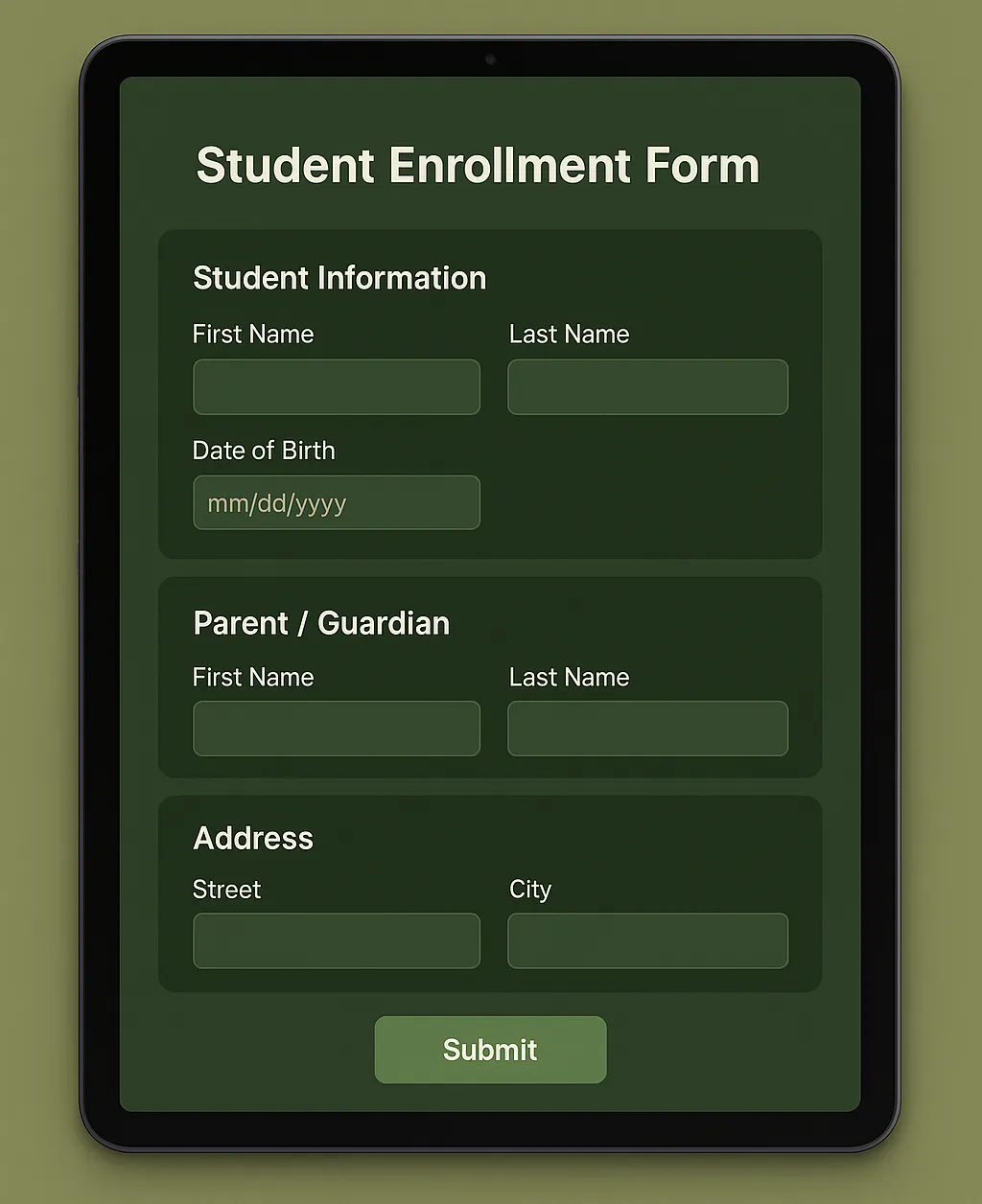Select the Date of Birth field

(337, 502)
